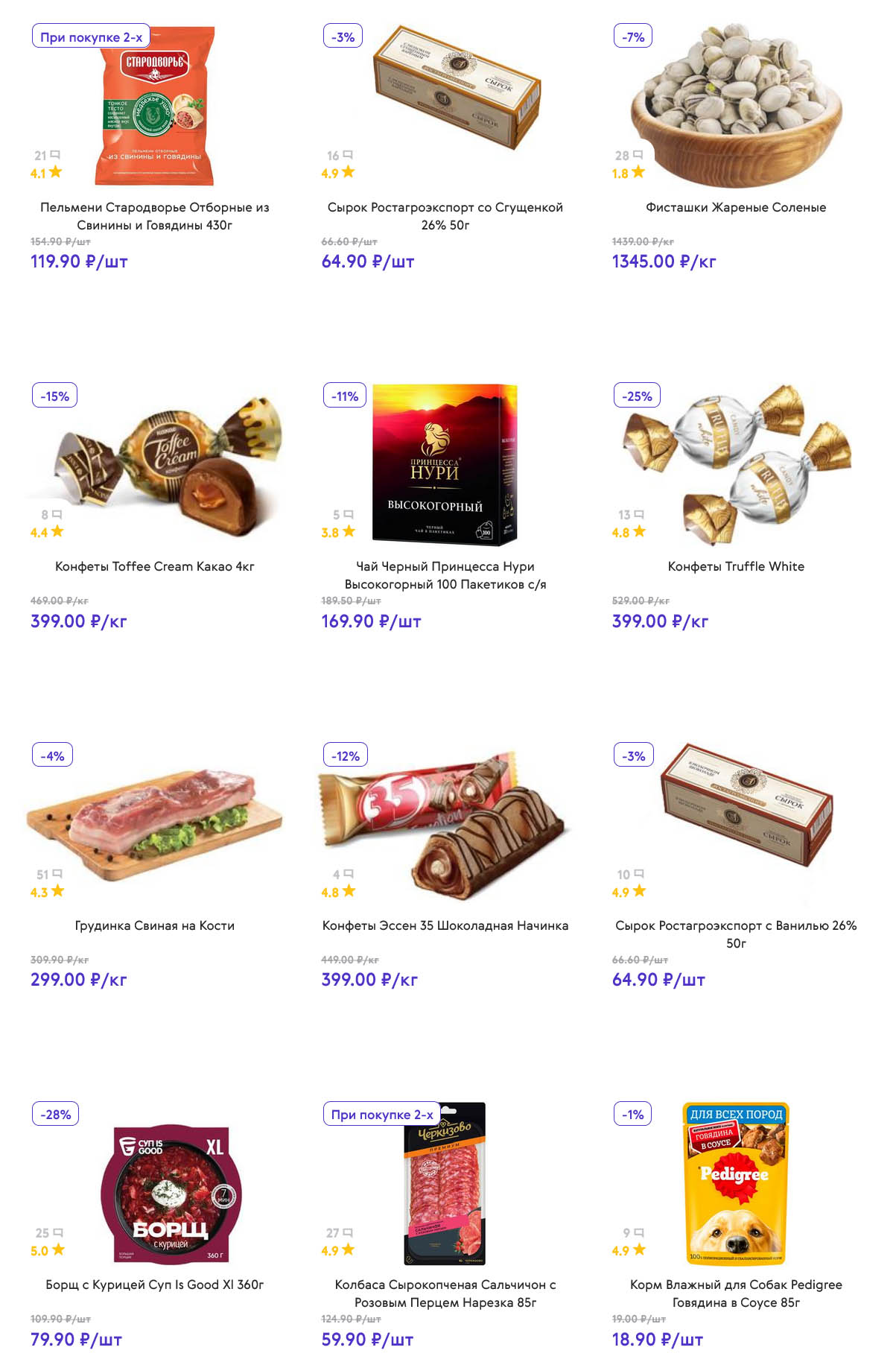
Task: Open Конфеты Toffee Cream Какао card
Action: [x=154, y=566]
